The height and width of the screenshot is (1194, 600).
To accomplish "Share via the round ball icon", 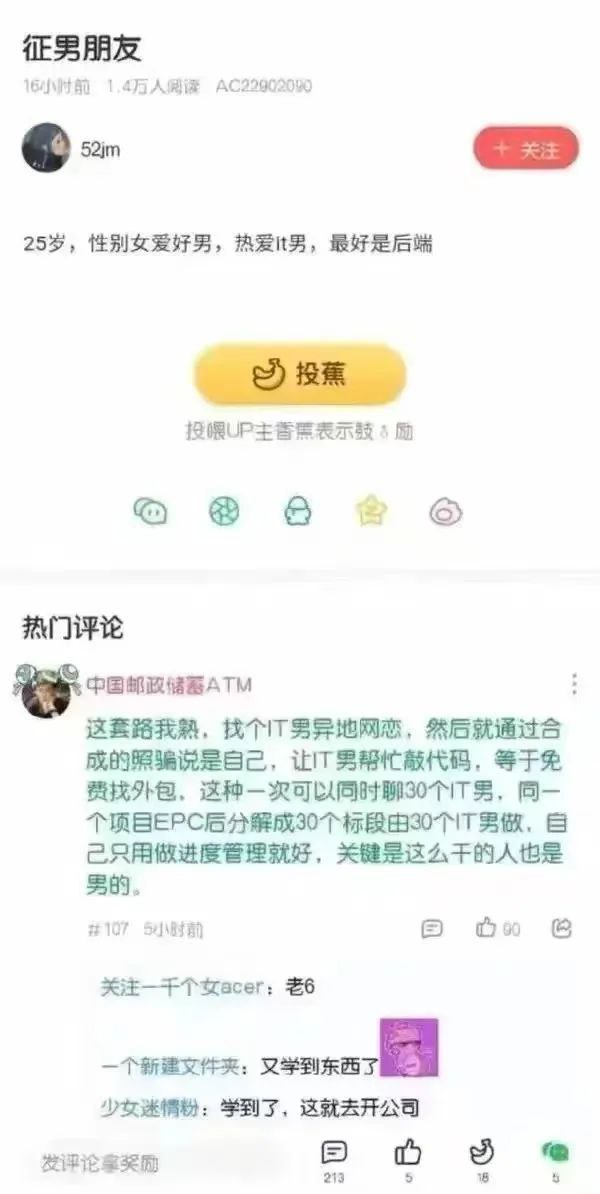I will coord(224,511).
